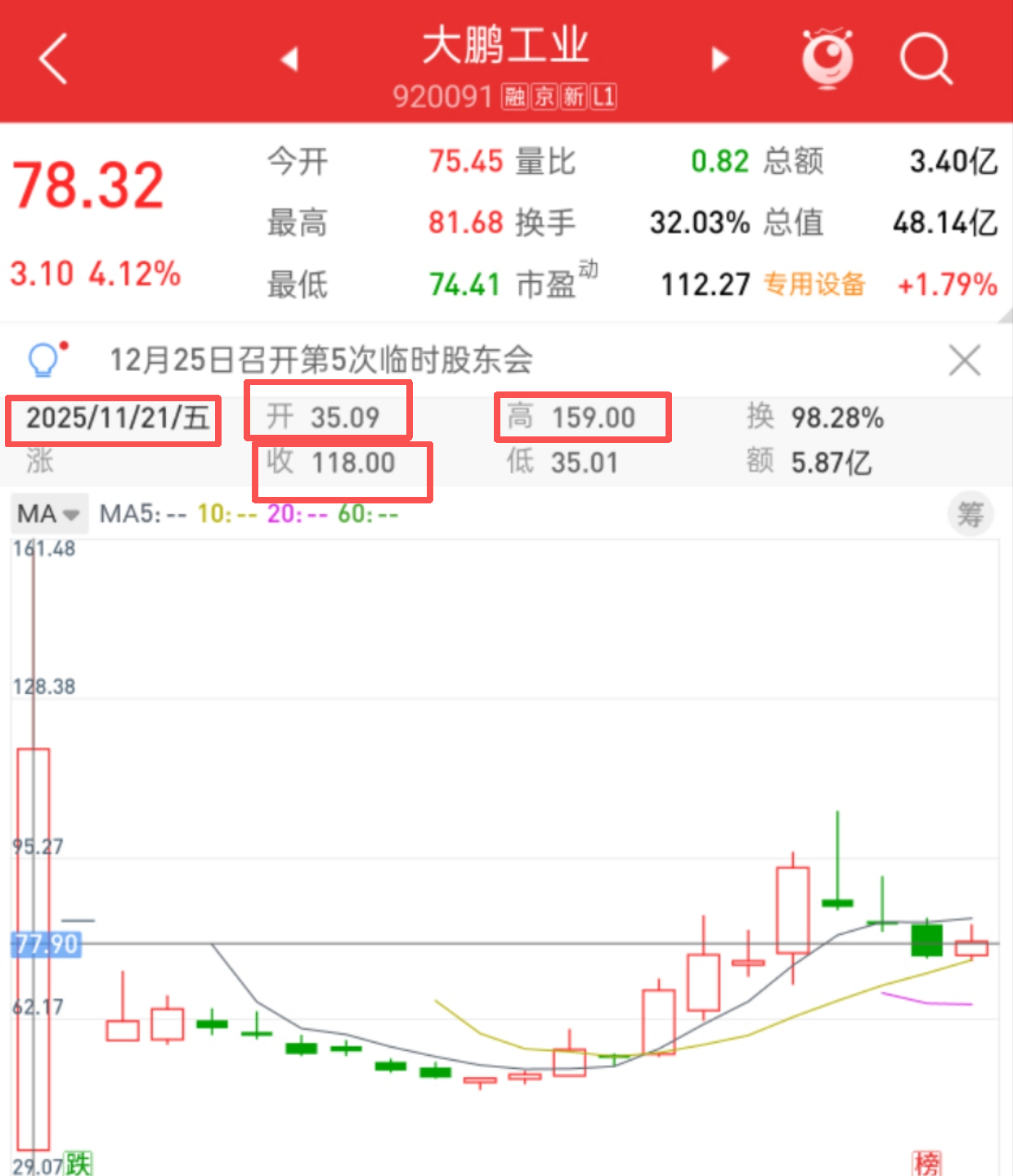Viewport: 1013px width, 1176px height.
Task: Open the MA indicator dropdown
Action: click(x=48, y=514)
